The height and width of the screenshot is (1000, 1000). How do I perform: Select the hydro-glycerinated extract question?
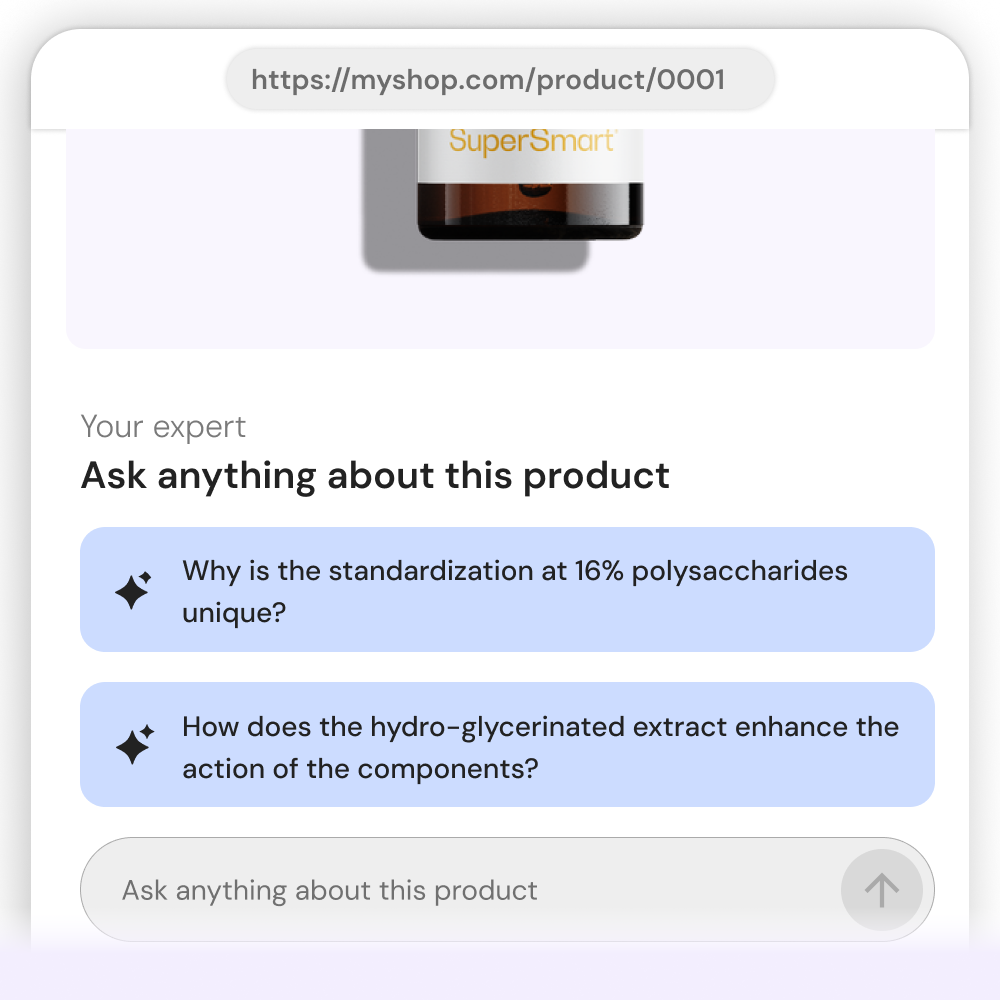(x=507, y=745)
